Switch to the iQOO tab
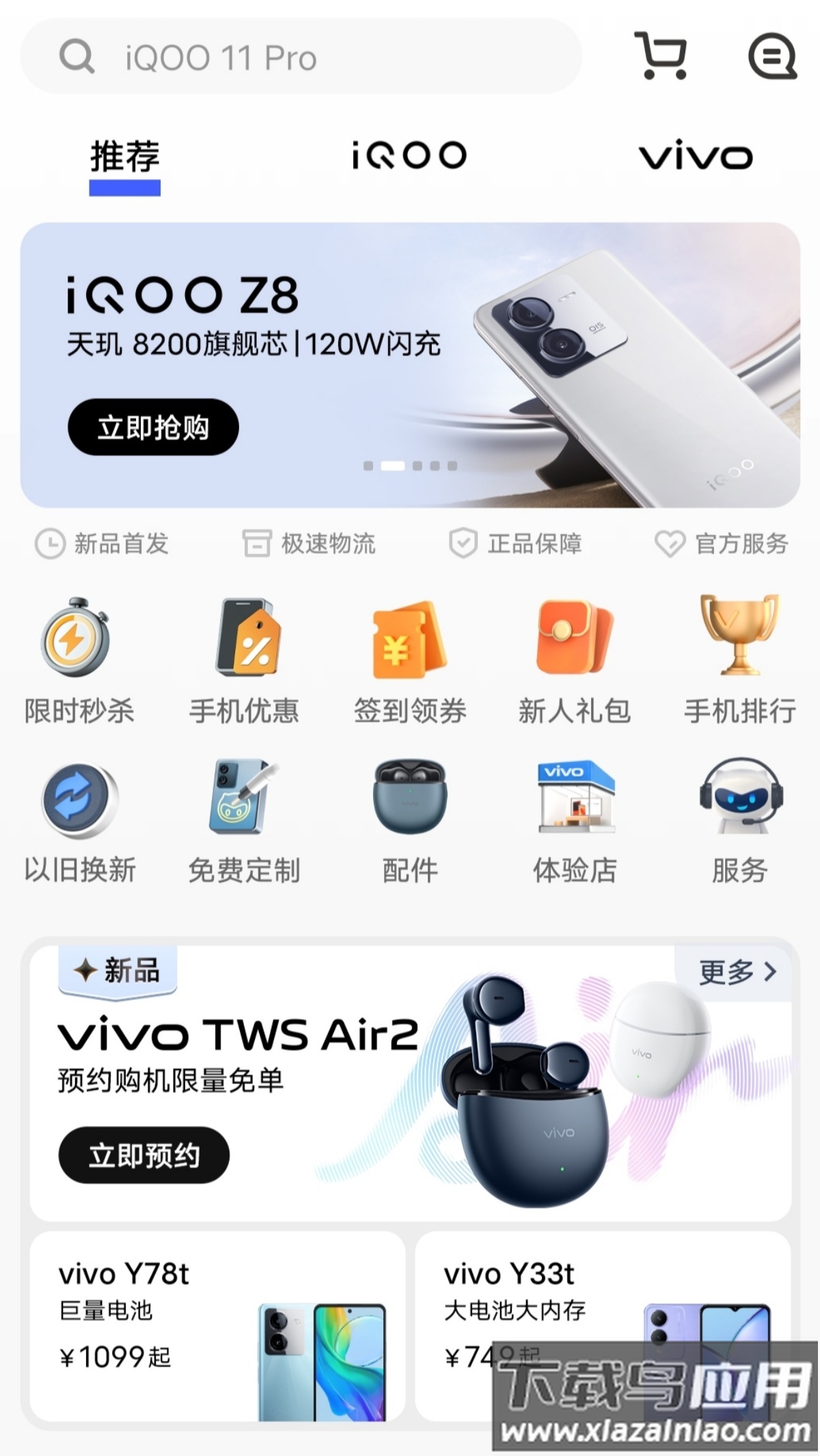Image resolution: width=820 pixels, height=1456 pixels. 409,156
